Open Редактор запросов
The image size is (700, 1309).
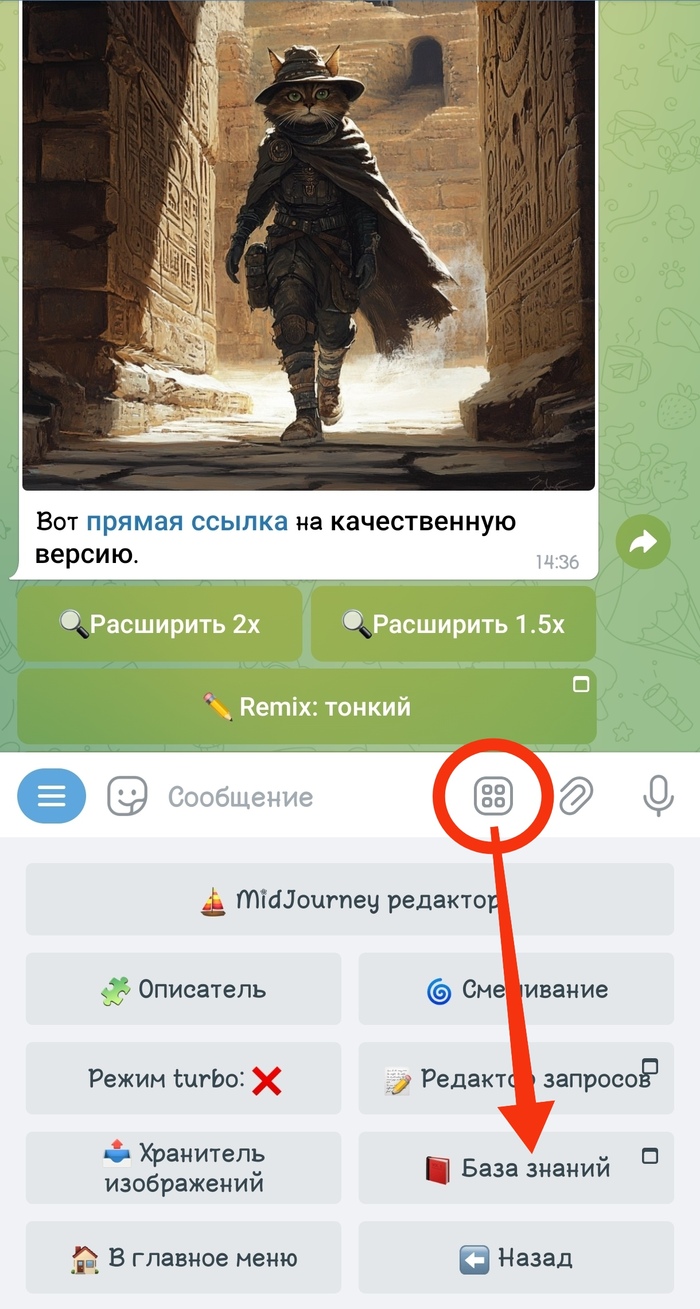[x=516, y=1078]
